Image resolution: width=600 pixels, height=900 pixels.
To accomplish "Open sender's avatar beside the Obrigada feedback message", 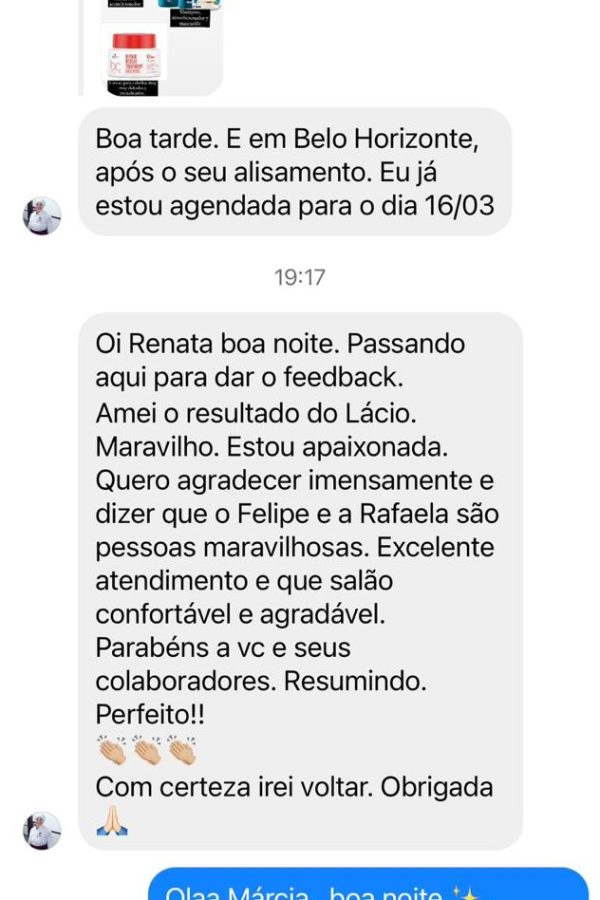I will (x=42, y=830).
